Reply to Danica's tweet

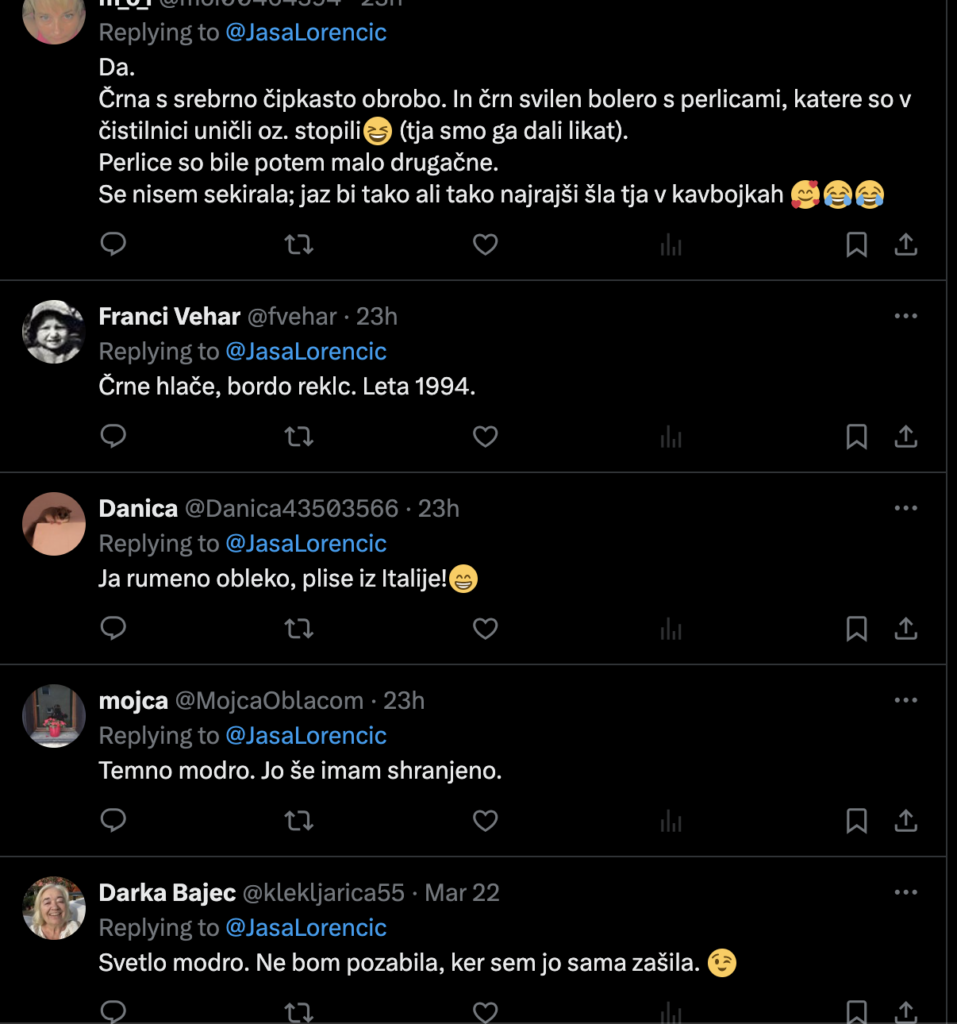click(x=114, y=628)
